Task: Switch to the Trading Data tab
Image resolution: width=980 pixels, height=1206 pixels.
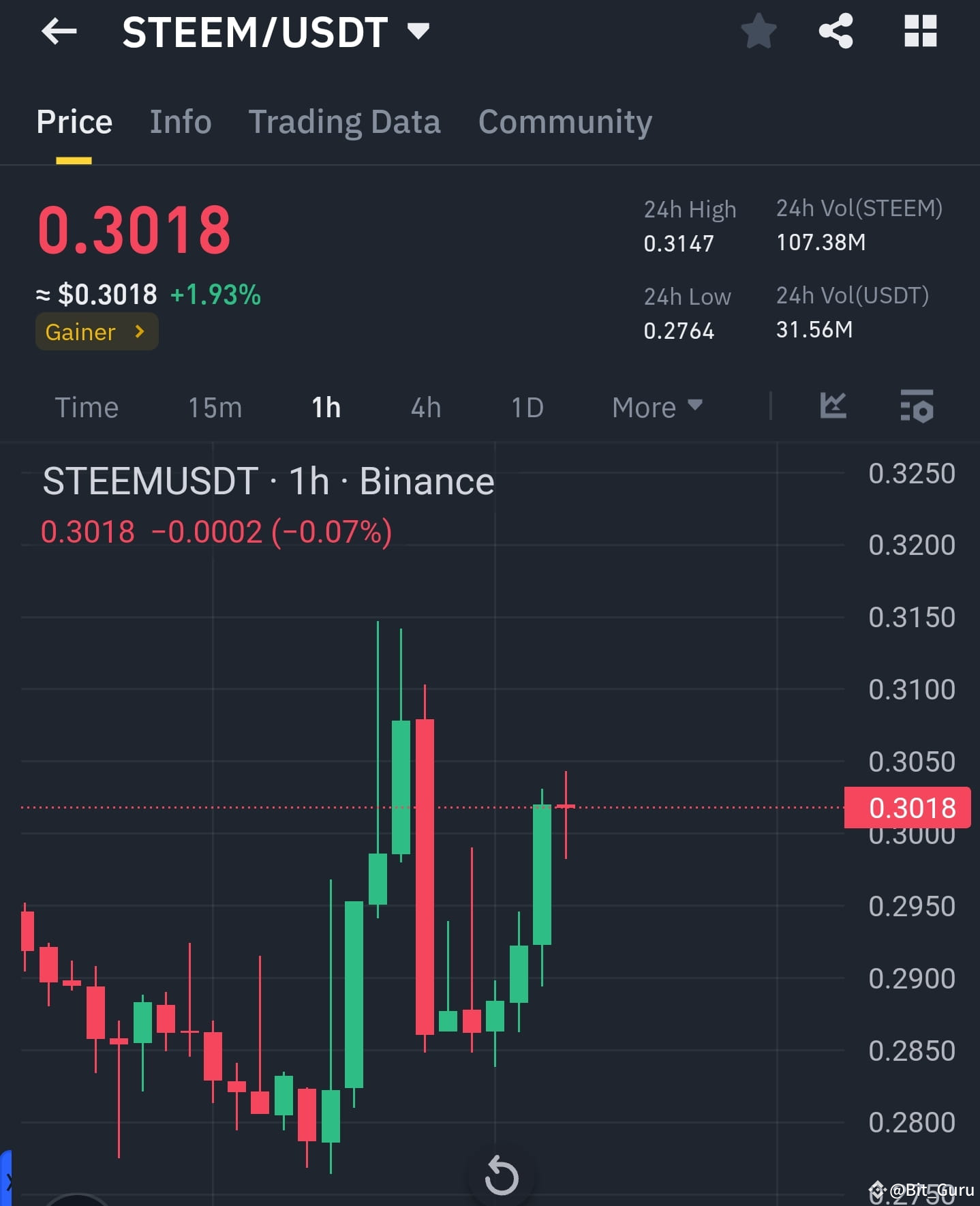Action: [345, 121]
